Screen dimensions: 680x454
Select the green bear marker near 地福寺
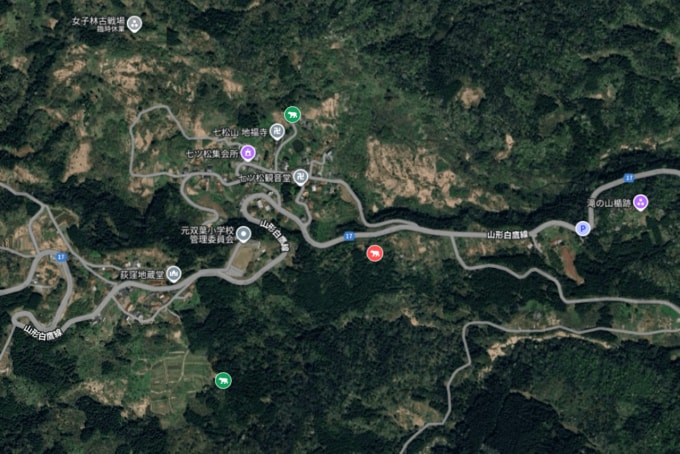(292, 114)
